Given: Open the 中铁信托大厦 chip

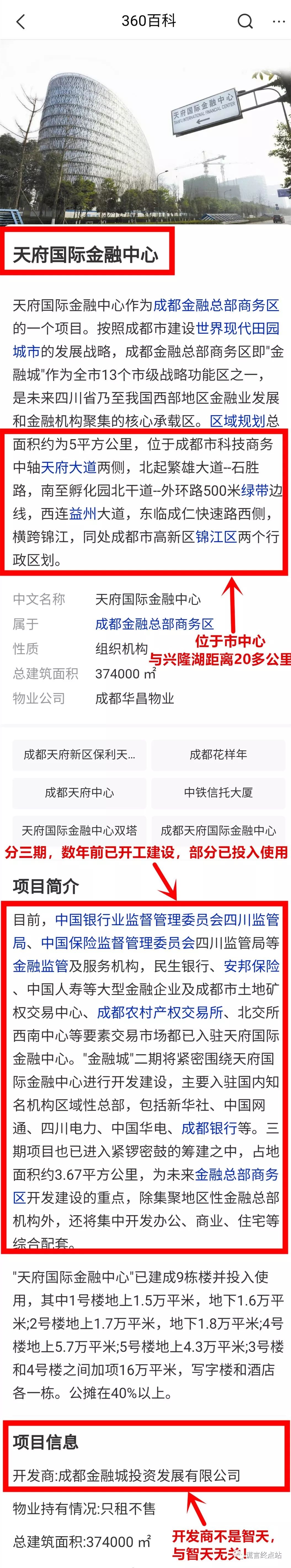Looking at the screenshot, I should [218, 792].
